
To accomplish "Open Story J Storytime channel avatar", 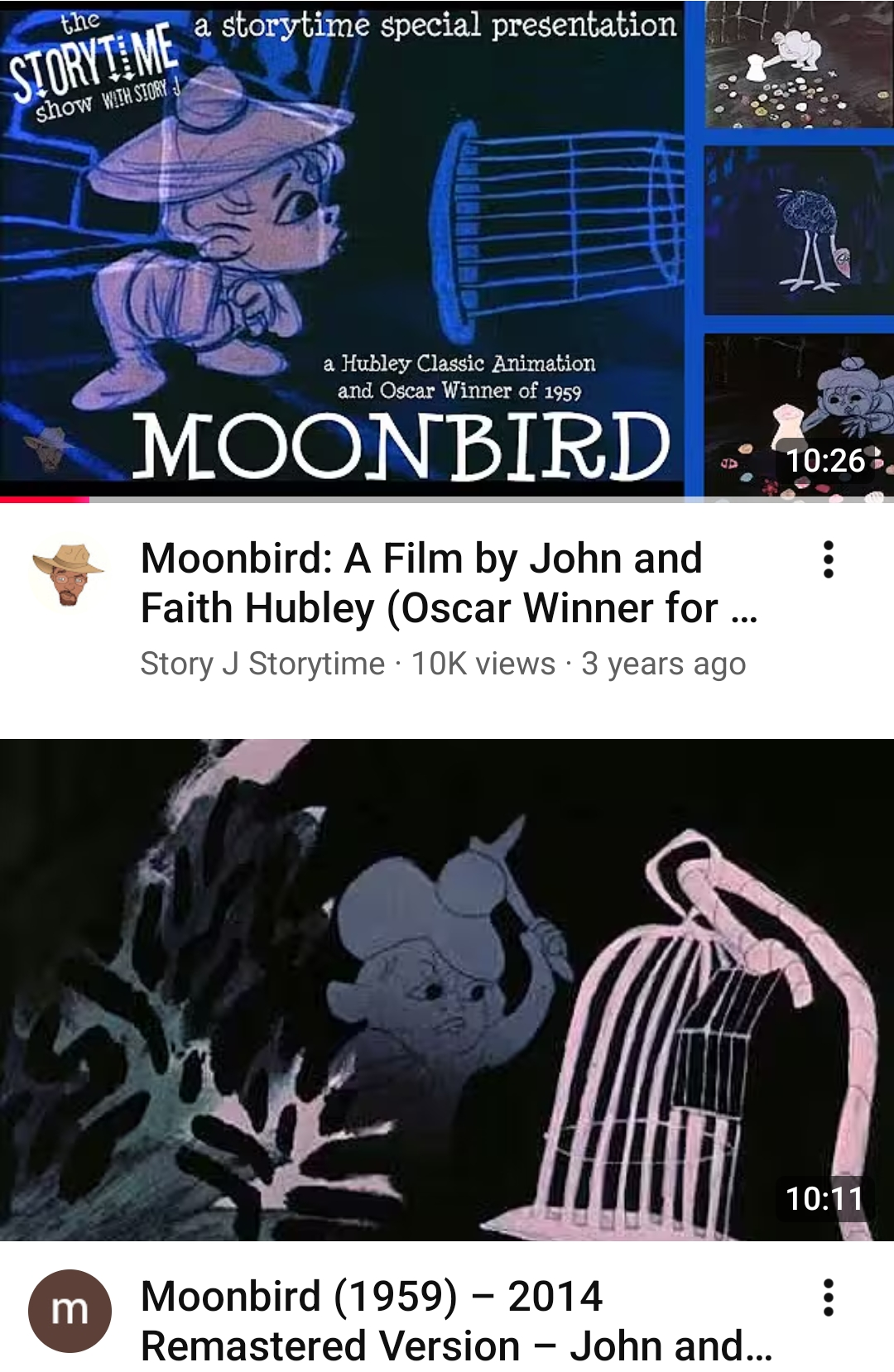I will tap(70, 576).
